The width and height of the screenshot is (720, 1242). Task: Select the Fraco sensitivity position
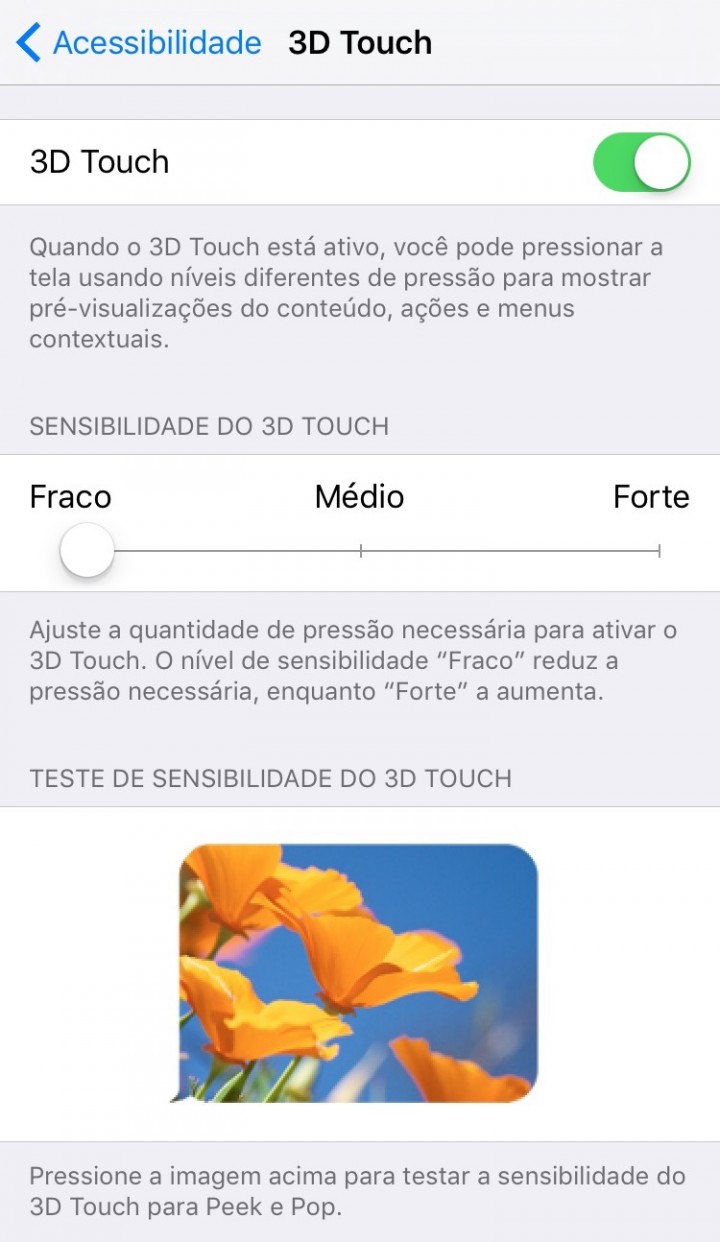(x=85, y=549)
